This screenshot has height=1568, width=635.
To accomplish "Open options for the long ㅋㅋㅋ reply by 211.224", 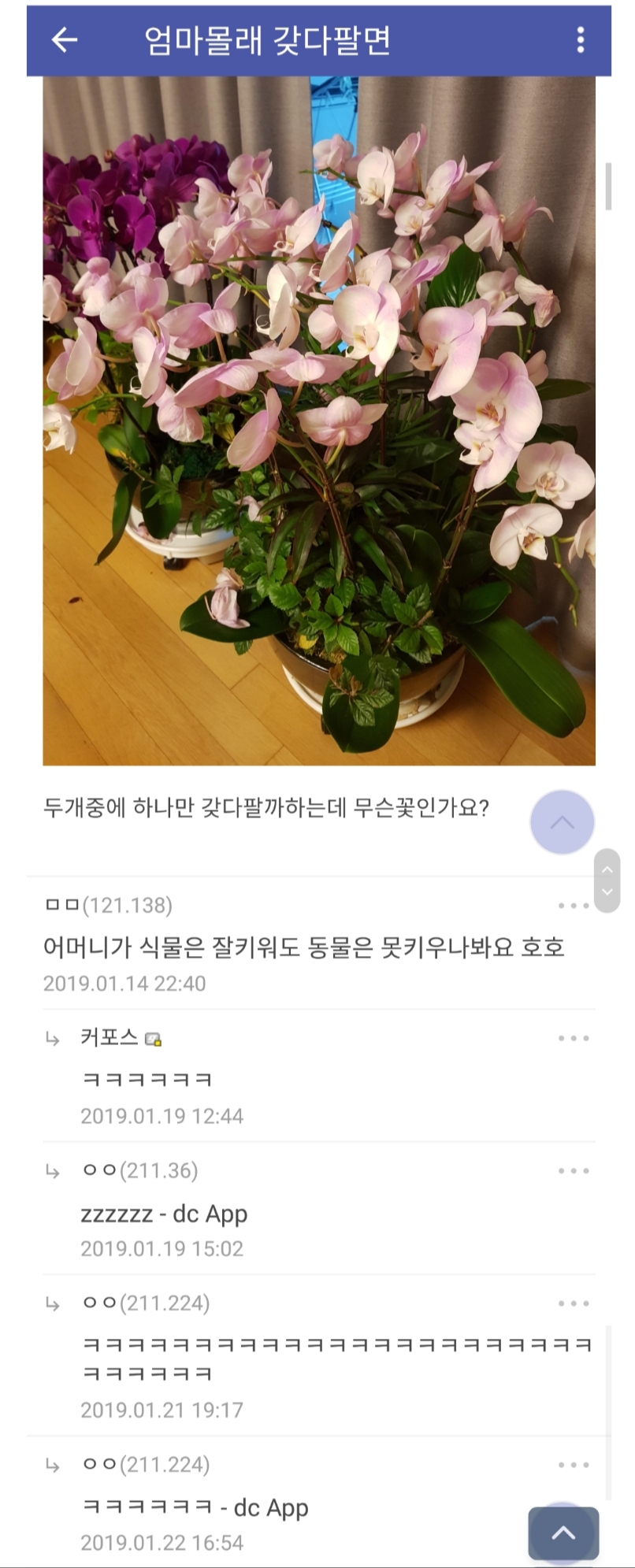I will point(574,1303).
